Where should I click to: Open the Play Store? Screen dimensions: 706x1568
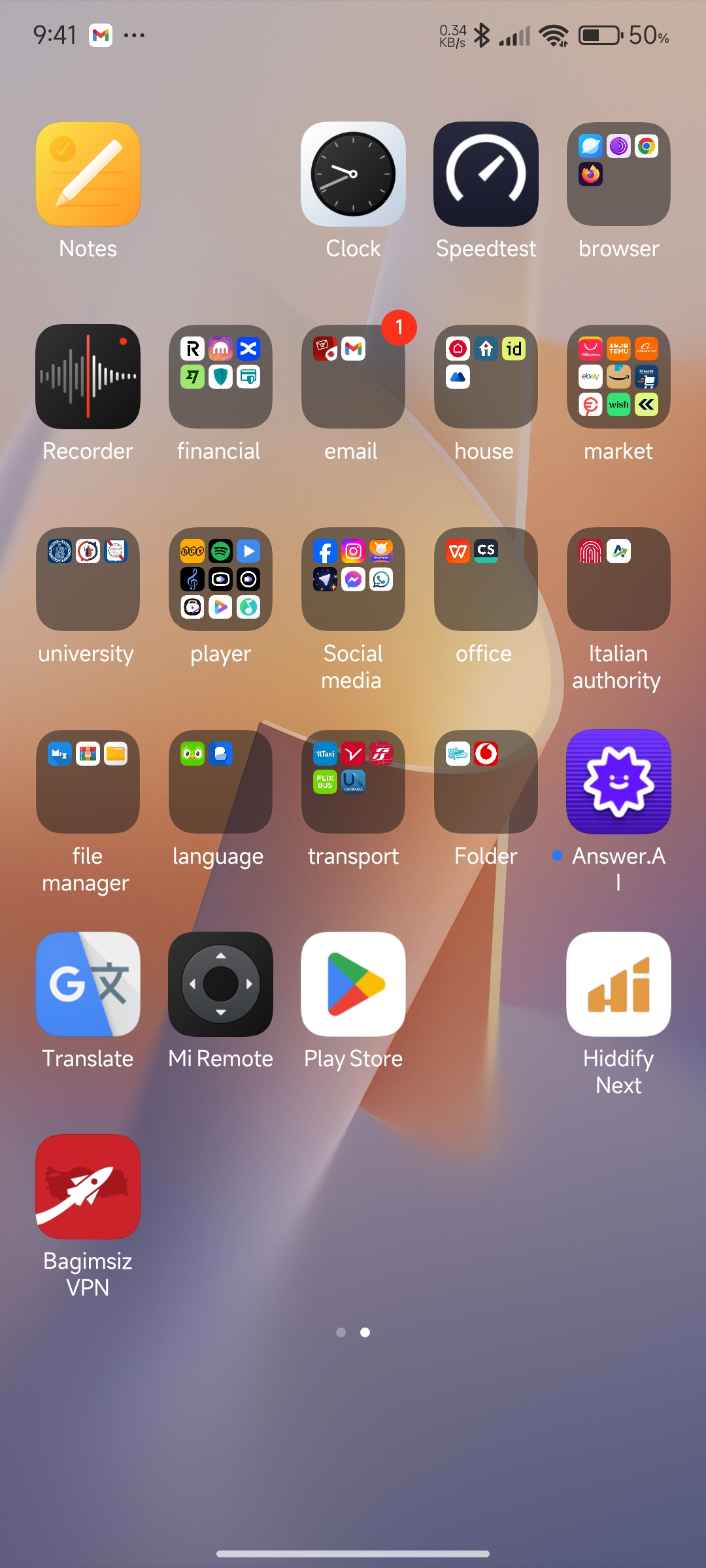[x=353, y=985]
